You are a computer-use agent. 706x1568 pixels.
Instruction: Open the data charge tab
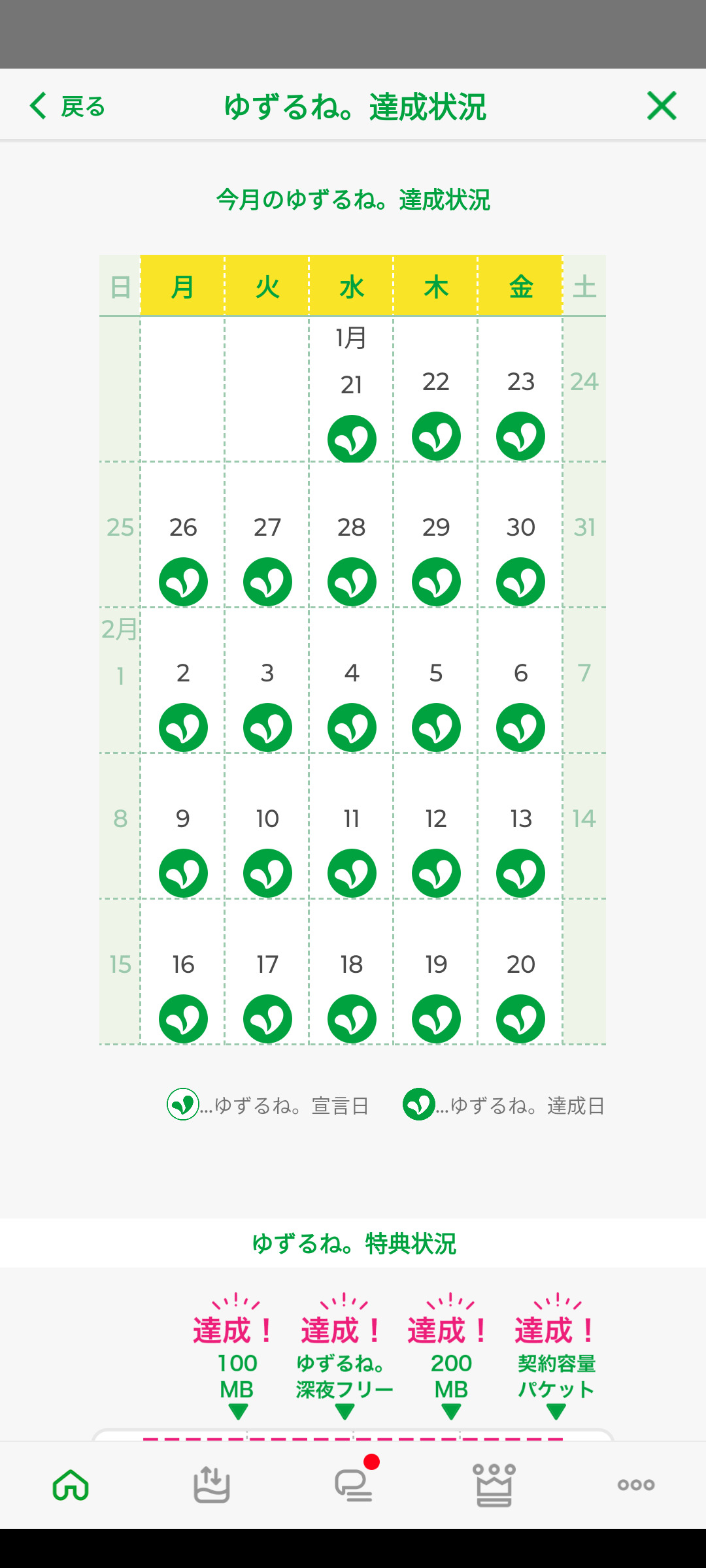coord(212,1485)
